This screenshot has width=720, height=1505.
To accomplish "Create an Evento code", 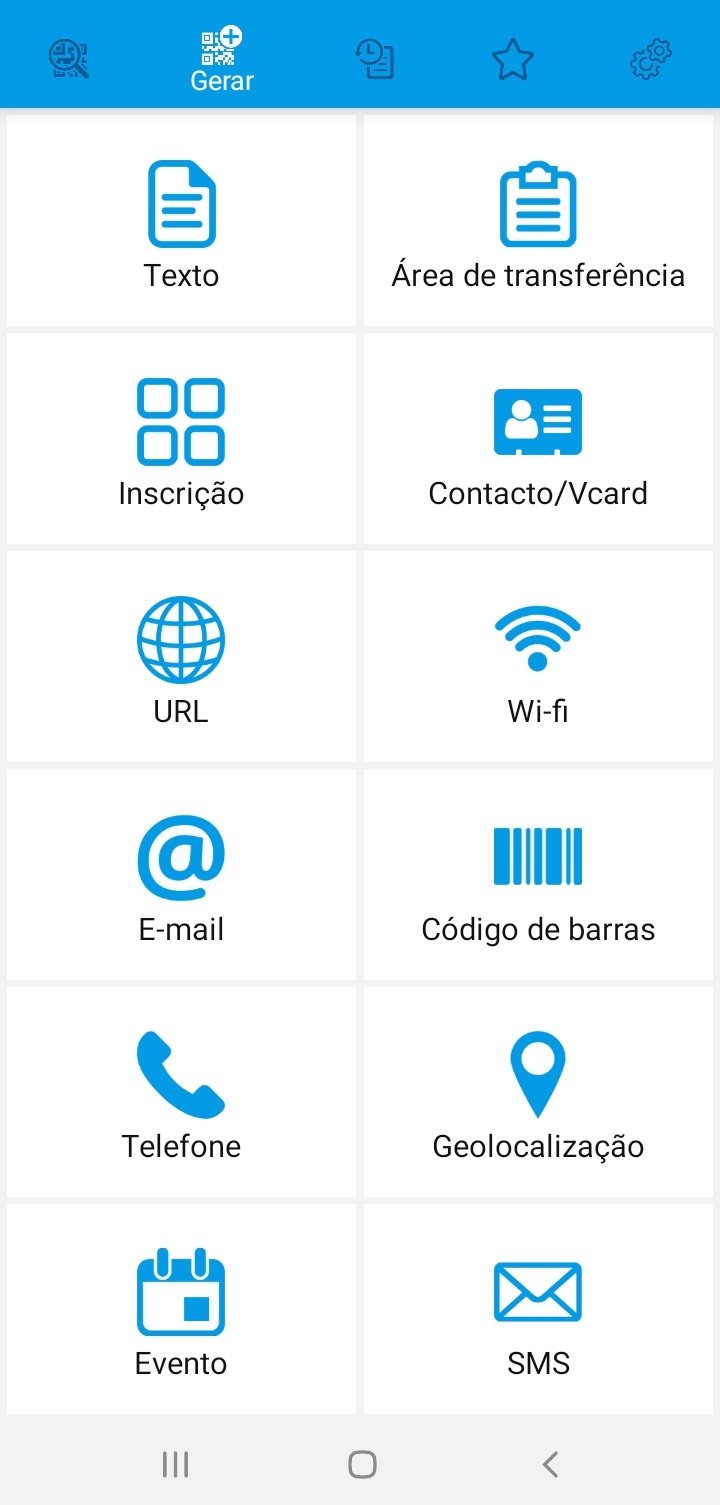I will 181,1309.
